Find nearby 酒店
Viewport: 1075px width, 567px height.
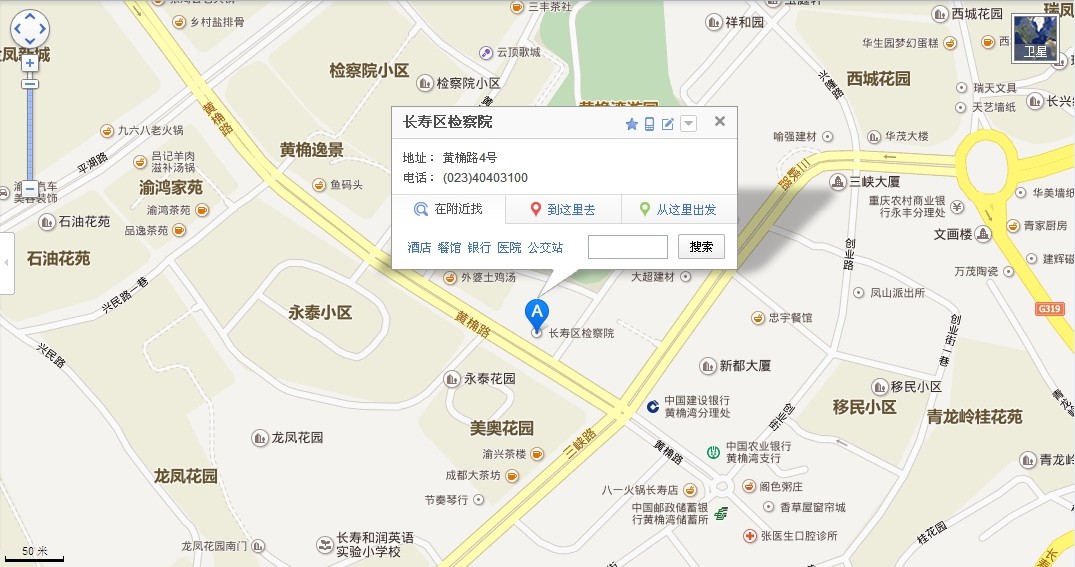[x=419, y=247]
